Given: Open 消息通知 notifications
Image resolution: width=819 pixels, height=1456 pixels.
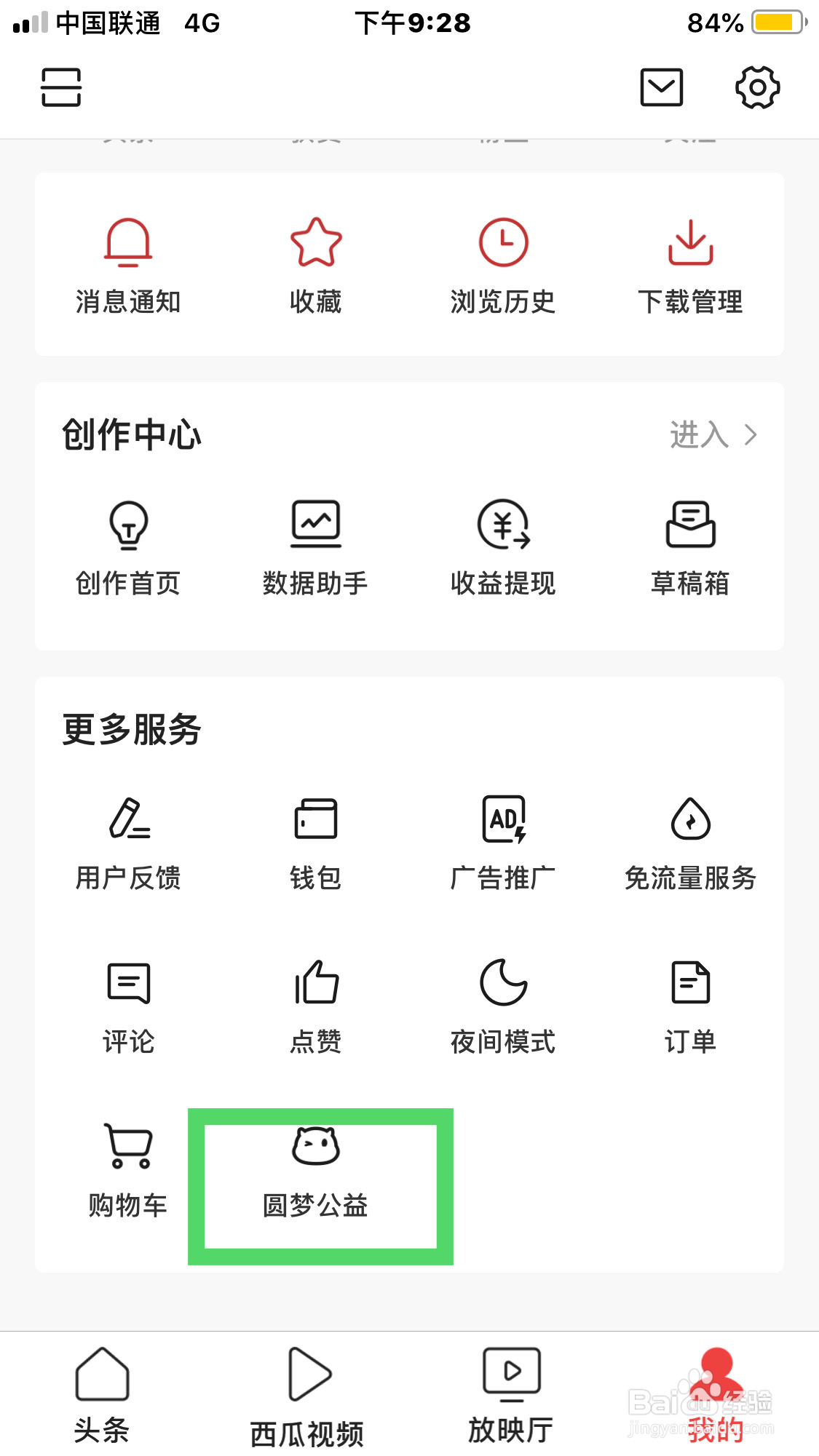Looking at the screenshot, I should click(128, 266).
